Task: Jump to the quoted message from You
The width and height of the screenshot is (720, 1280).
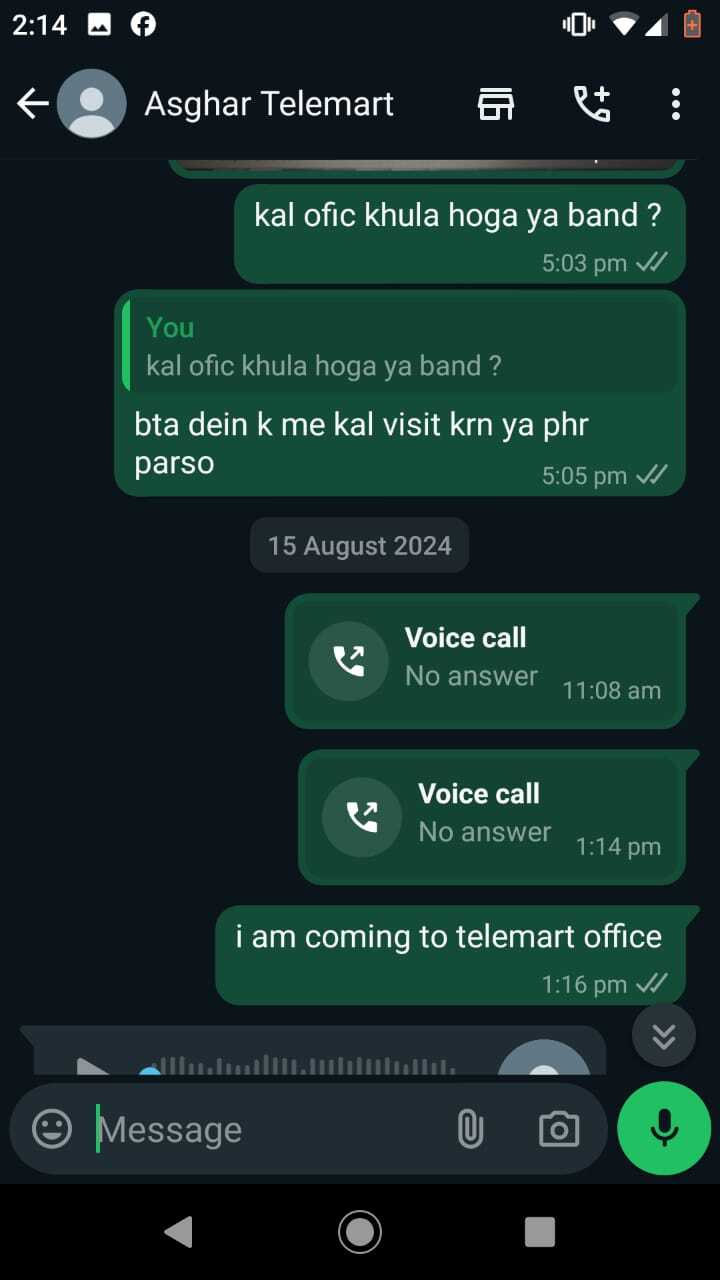Action: click(x=400, y=347)
